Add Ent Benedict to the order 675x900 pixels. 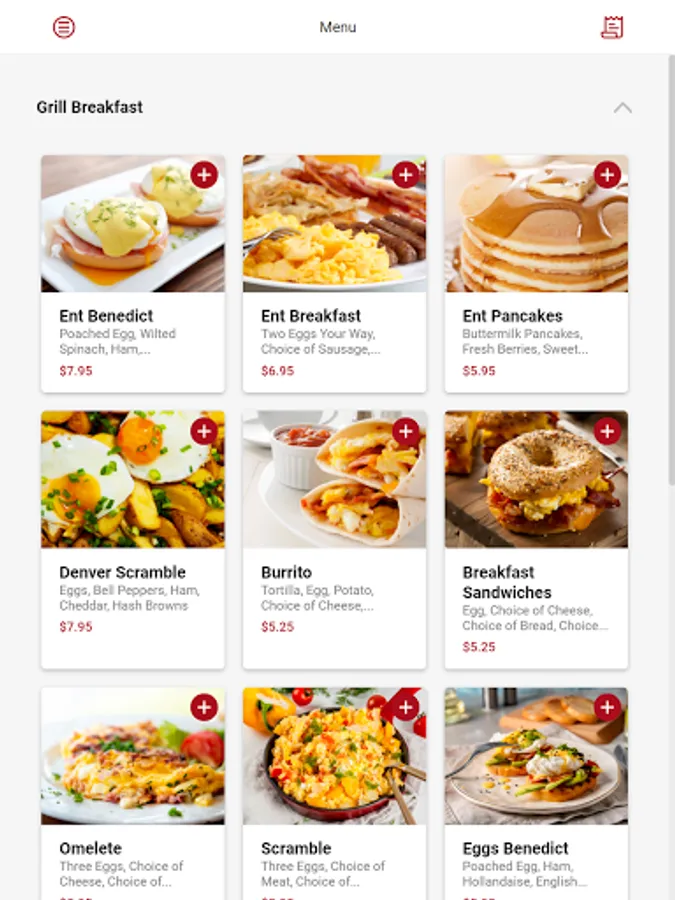click(x=204, y=175)
